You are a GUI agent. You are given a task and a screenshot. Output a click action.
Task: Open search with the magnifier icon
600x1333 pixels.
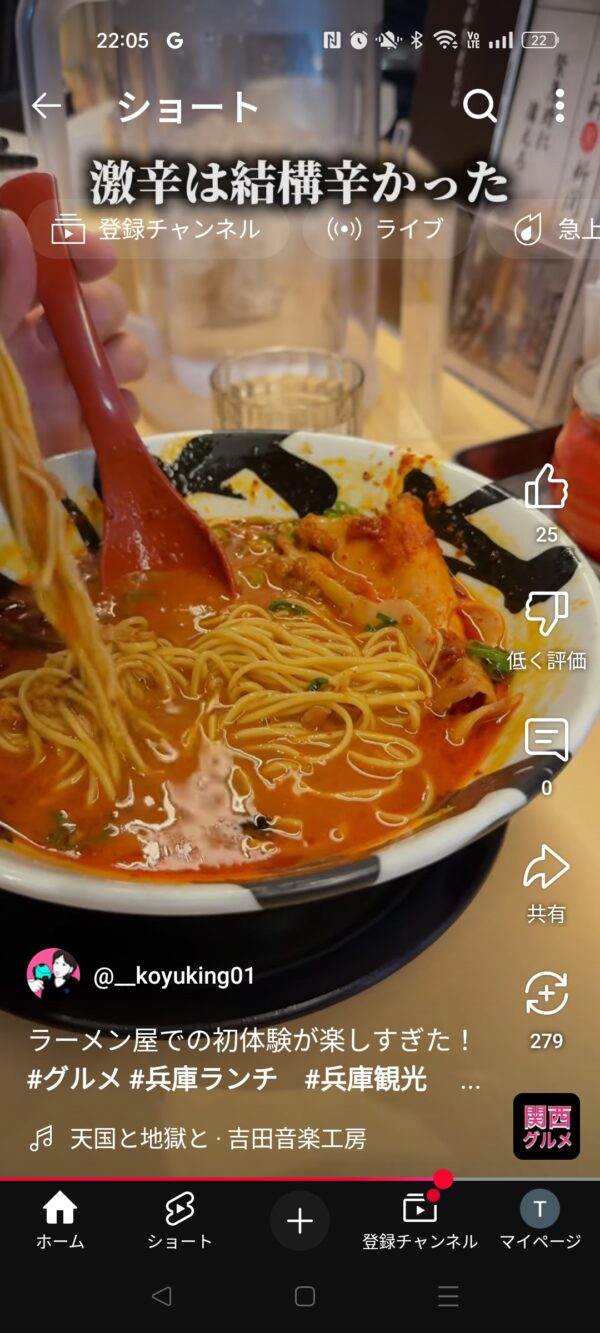coord(480,106)
